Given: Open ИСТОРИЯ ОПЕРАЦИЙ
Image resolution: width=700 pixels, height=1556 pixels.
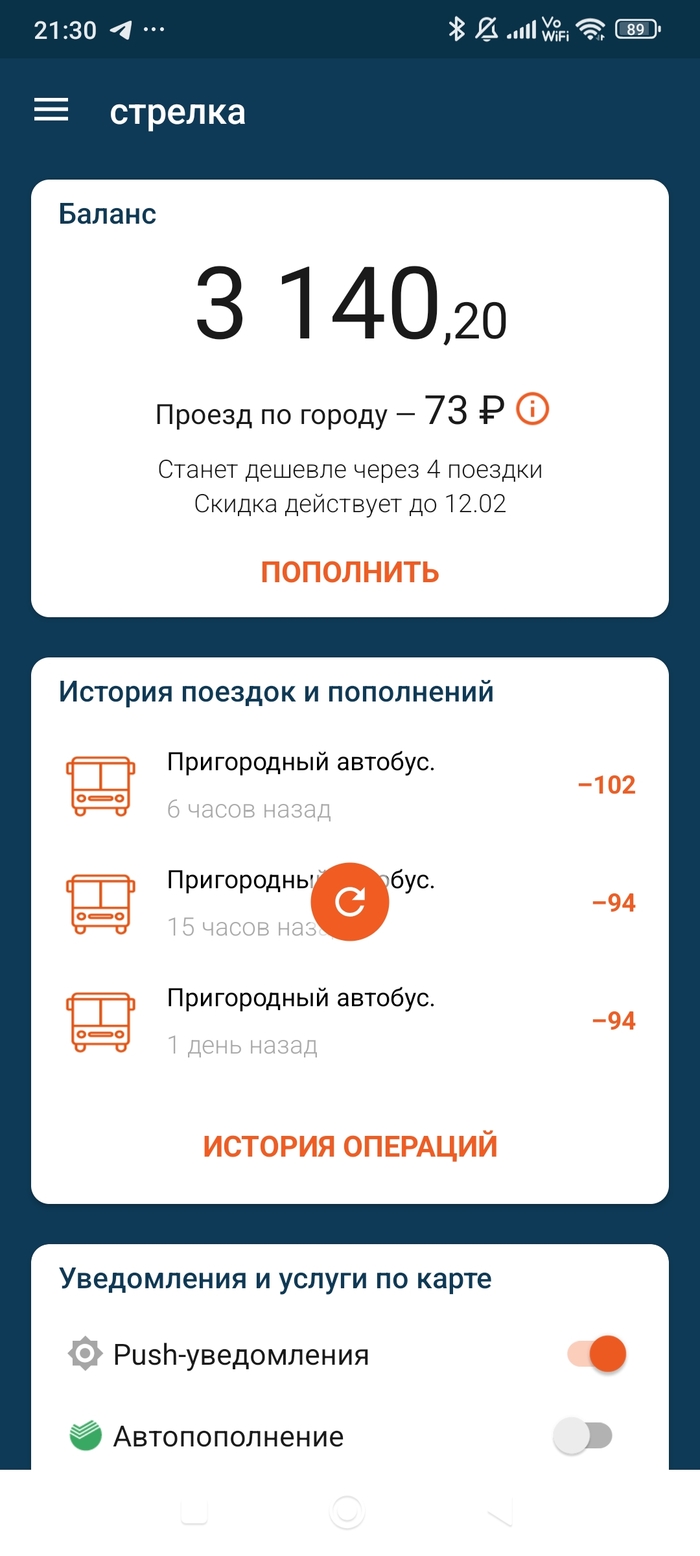Looking at the screenshot, I should tap(350, 1146).
